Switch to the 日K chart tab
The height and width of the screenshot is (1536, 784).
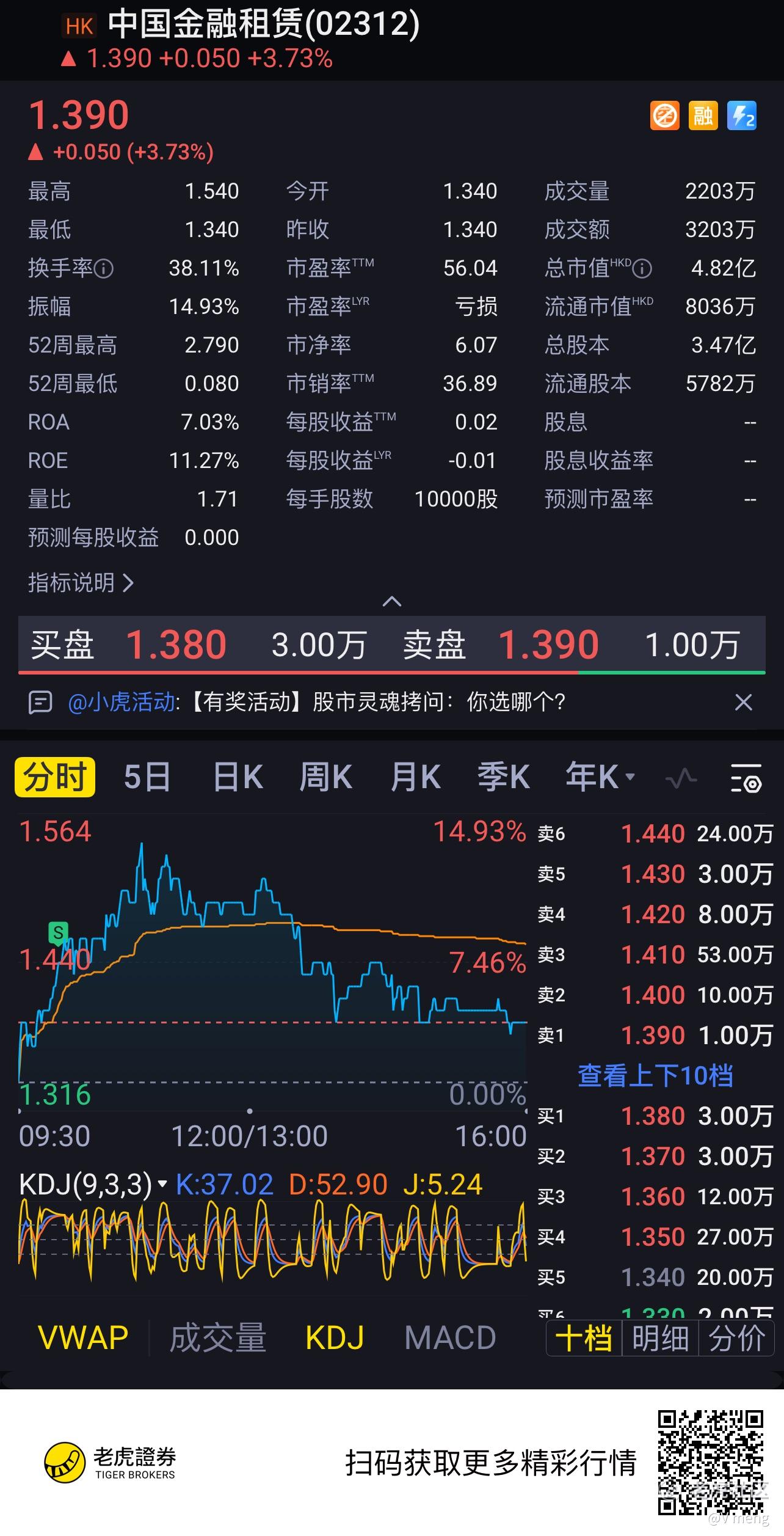[x=238, y=777]
